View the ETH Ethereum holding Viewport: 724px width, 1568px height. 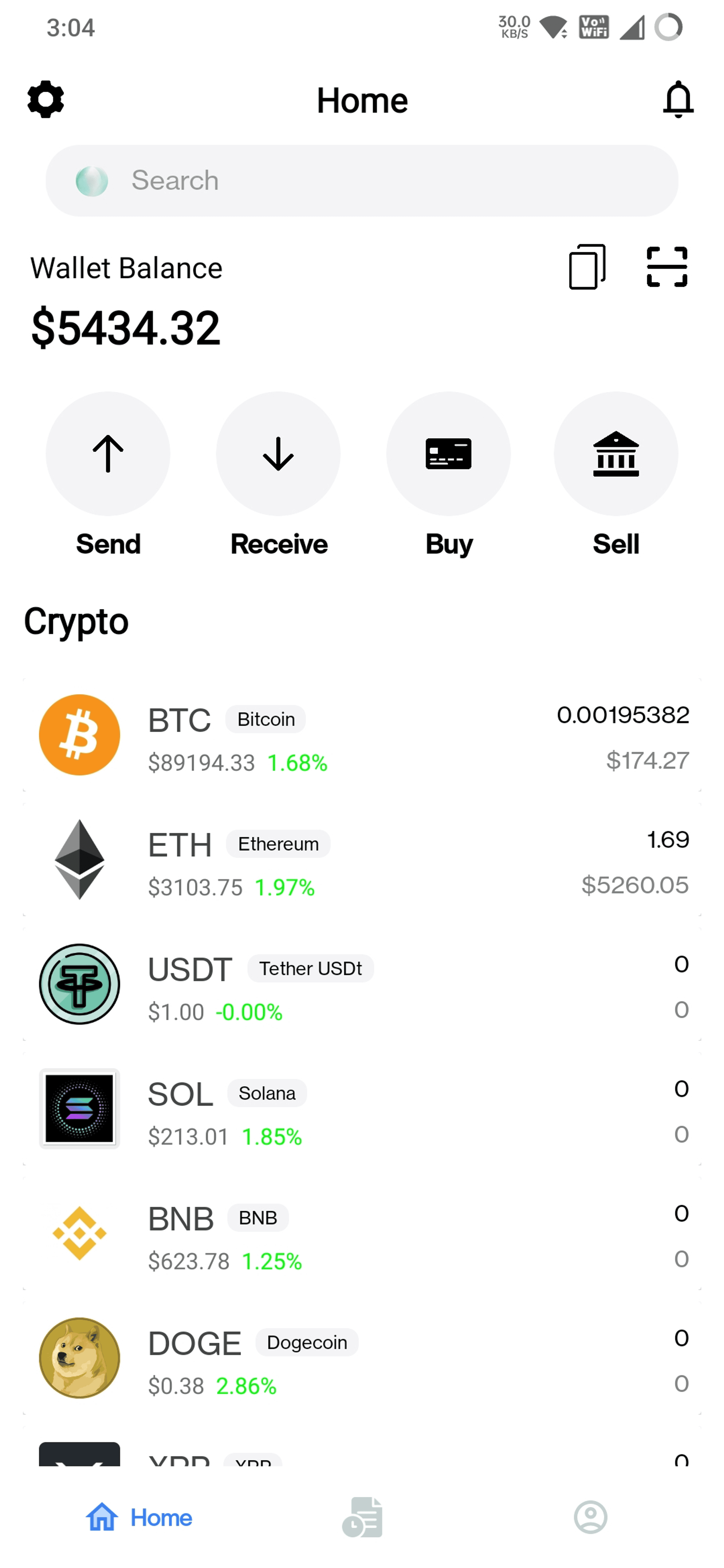(x=362, y=860)
